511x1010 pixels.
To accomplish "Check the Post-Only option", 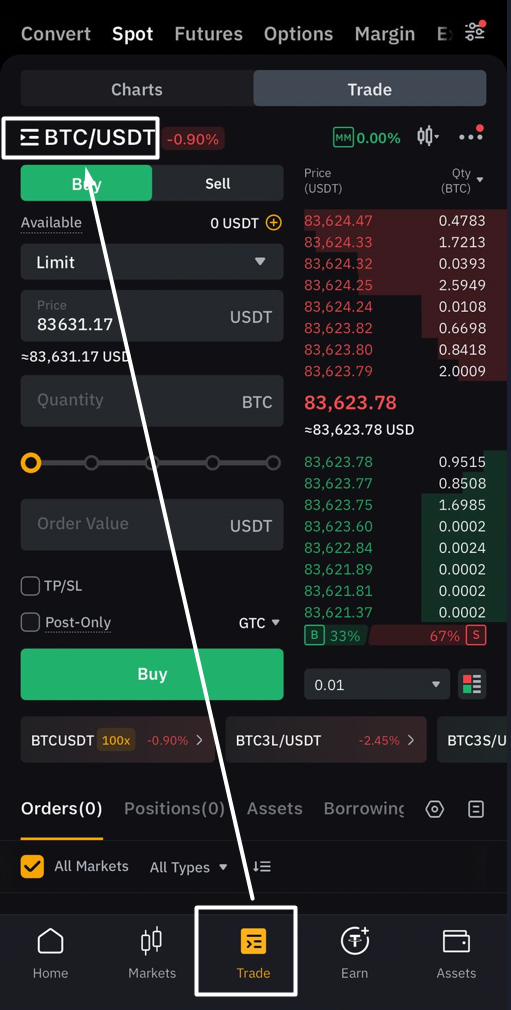I will pyautogui.click(x=30, y=622).
